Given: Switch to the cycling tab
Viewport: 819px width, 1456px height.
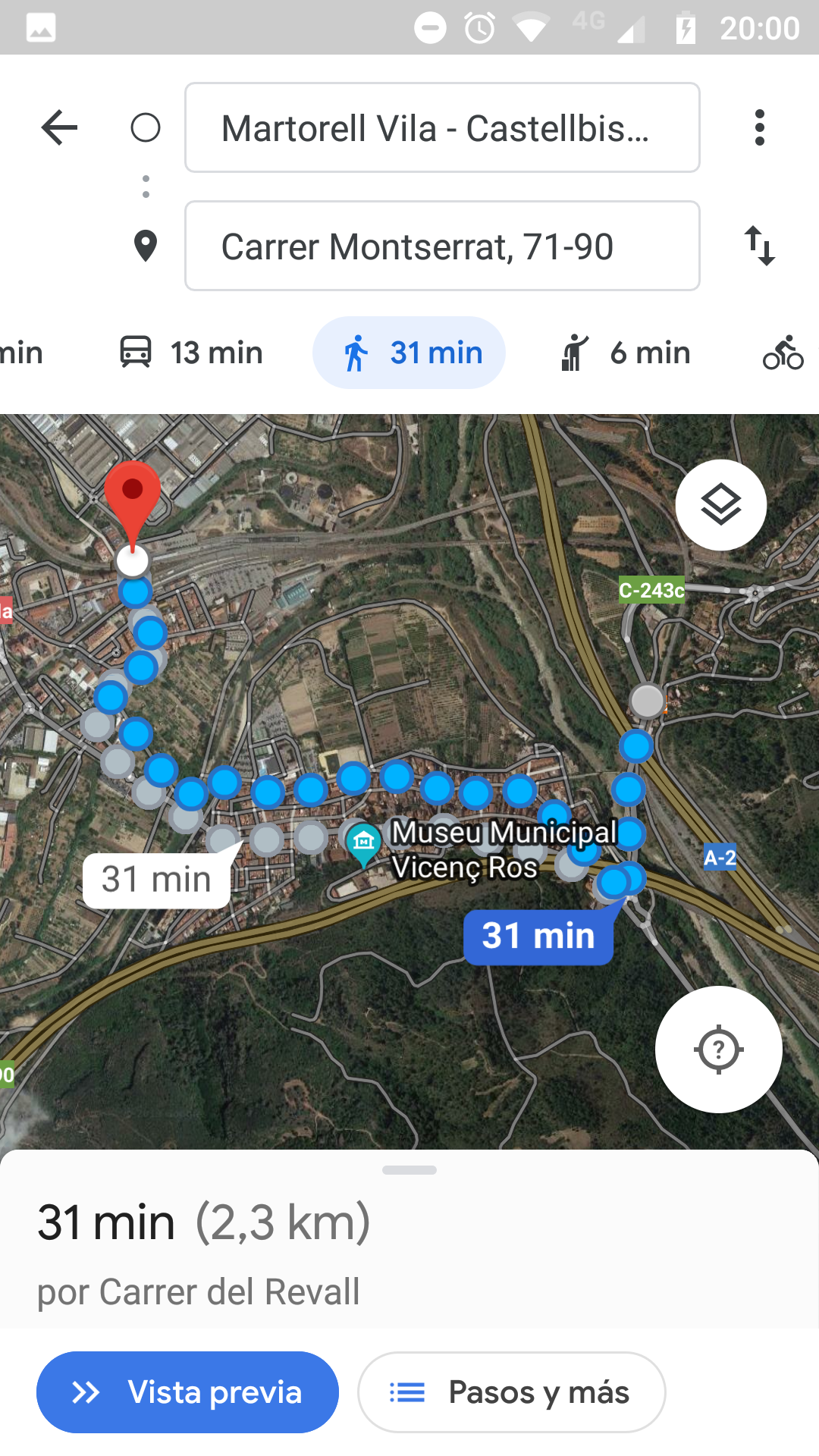Looking at the screenshot, I should (x=784, y=353).
